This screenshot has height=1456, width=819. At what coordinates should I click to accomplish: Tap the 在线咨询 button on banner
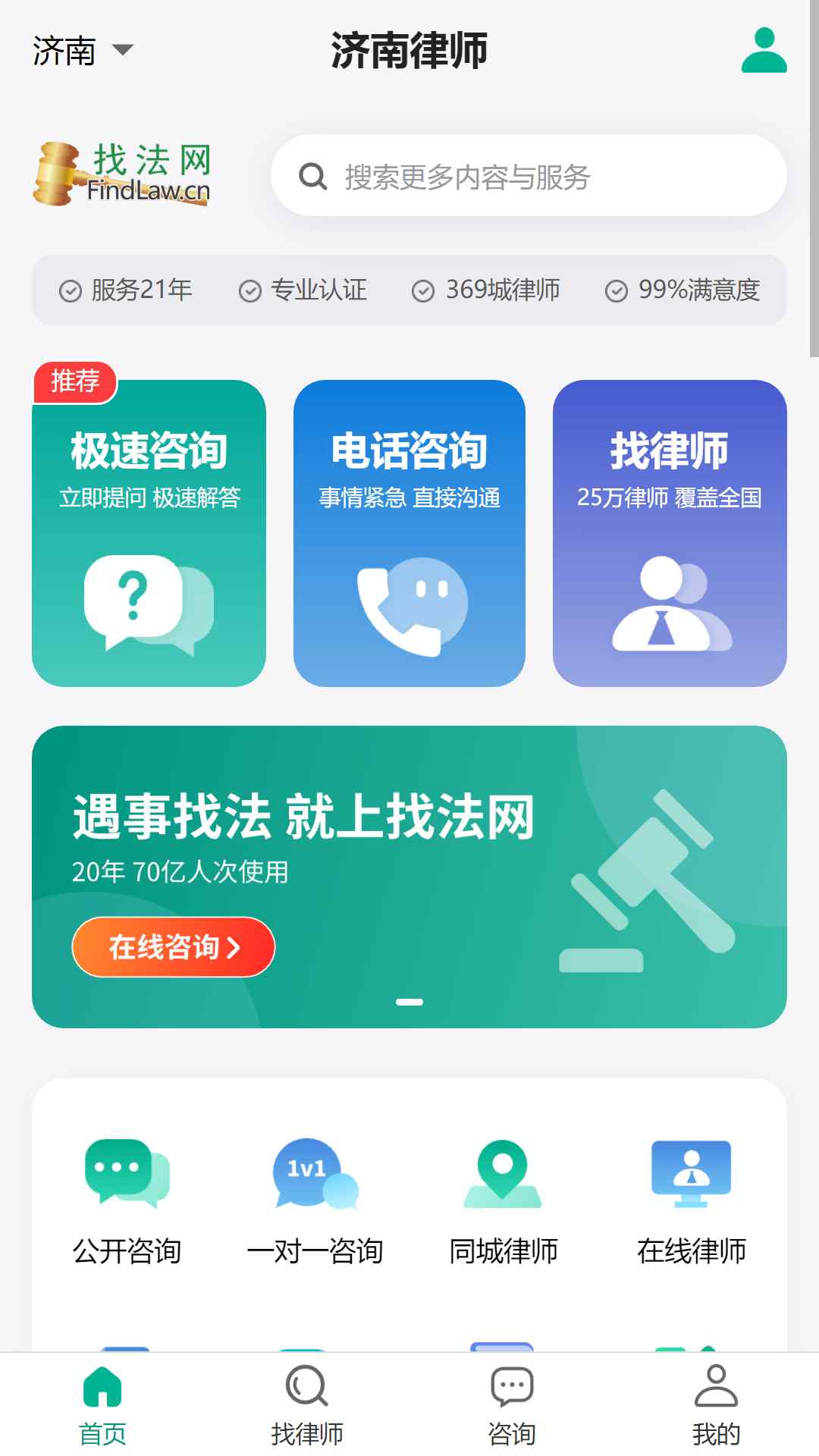point(173,947)
